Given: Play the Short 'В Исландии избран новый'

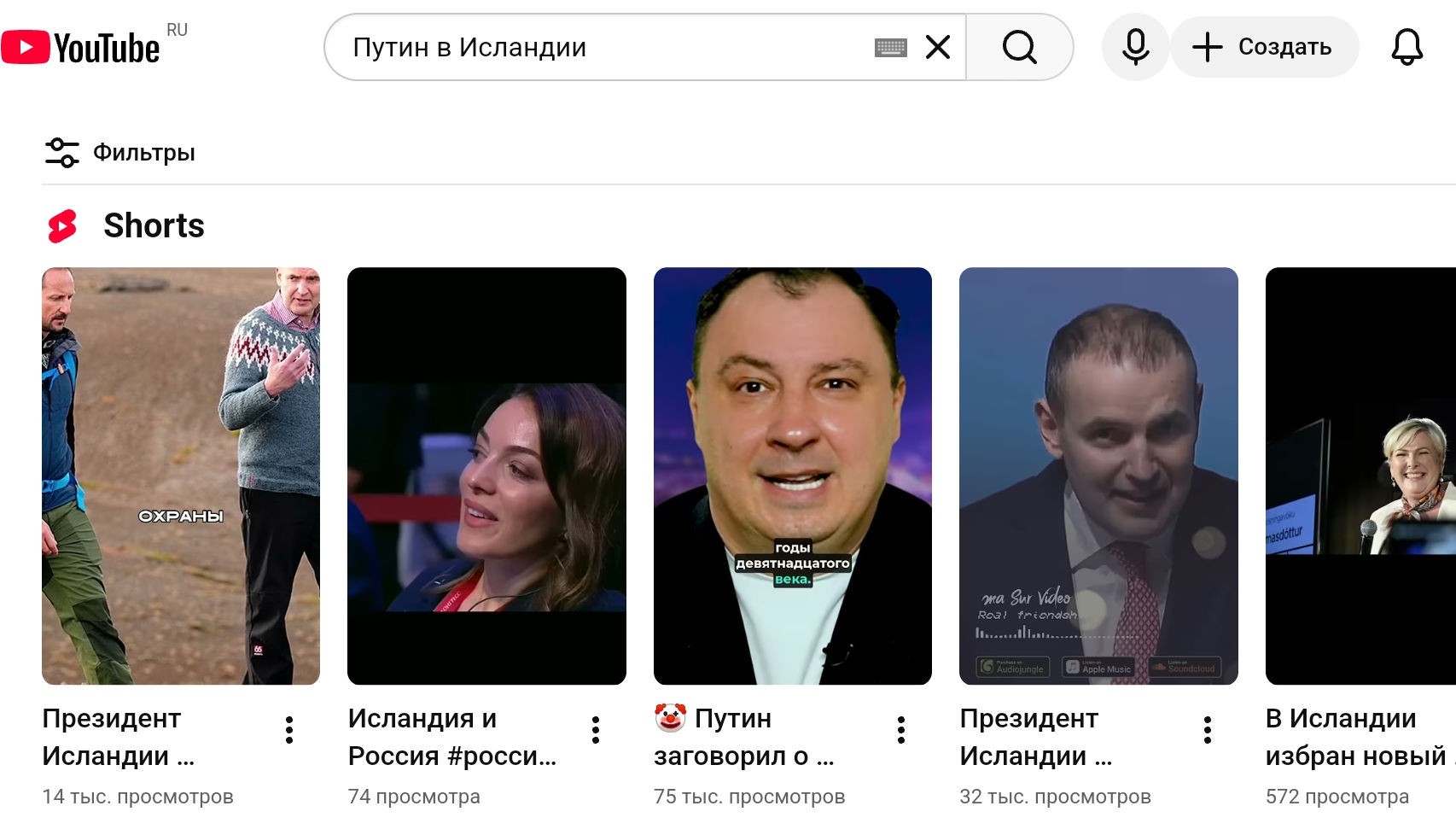Looking at the screenshot, I should pos(1360,476).
